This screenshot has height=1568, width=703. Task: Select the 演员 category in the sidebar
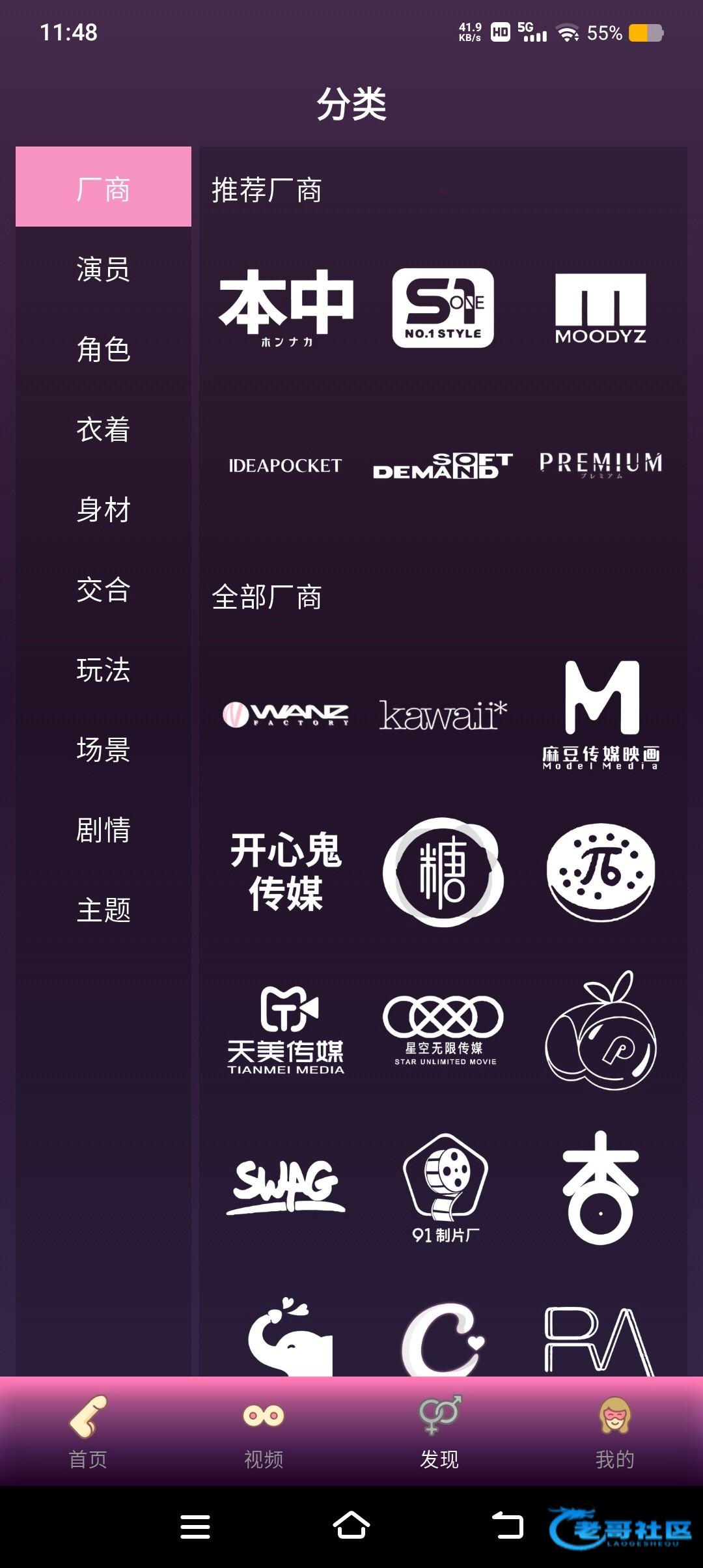(x=103, y=269)
